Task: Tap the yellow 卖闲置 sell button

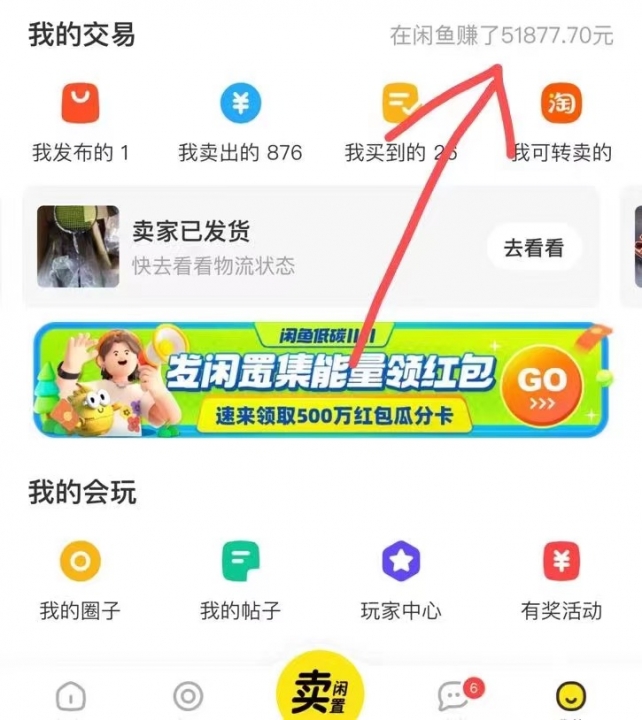Action: point(320,690)
